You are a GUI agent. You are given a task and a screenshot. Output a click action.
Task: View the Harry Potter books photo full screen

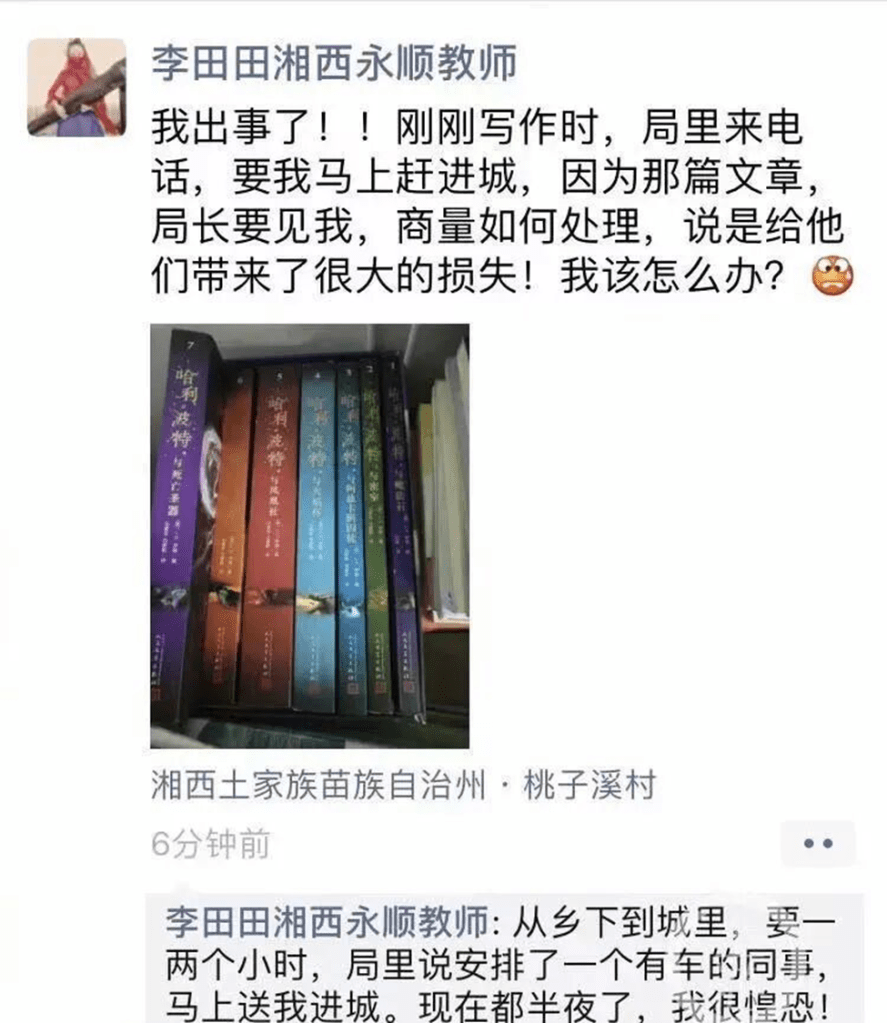(x=309, y=535)
